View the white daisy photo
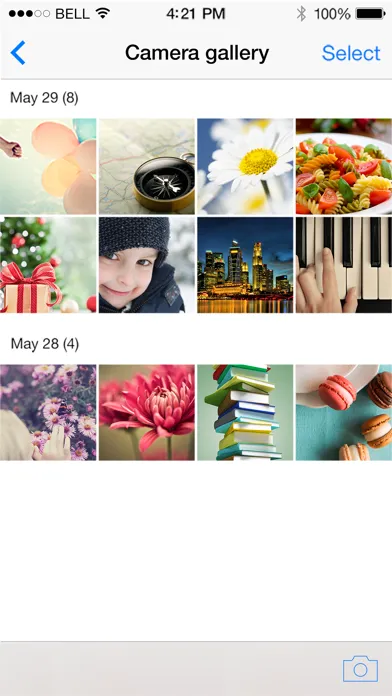The image size is (392, 696). pyautogui.click(x=245, y=166)
